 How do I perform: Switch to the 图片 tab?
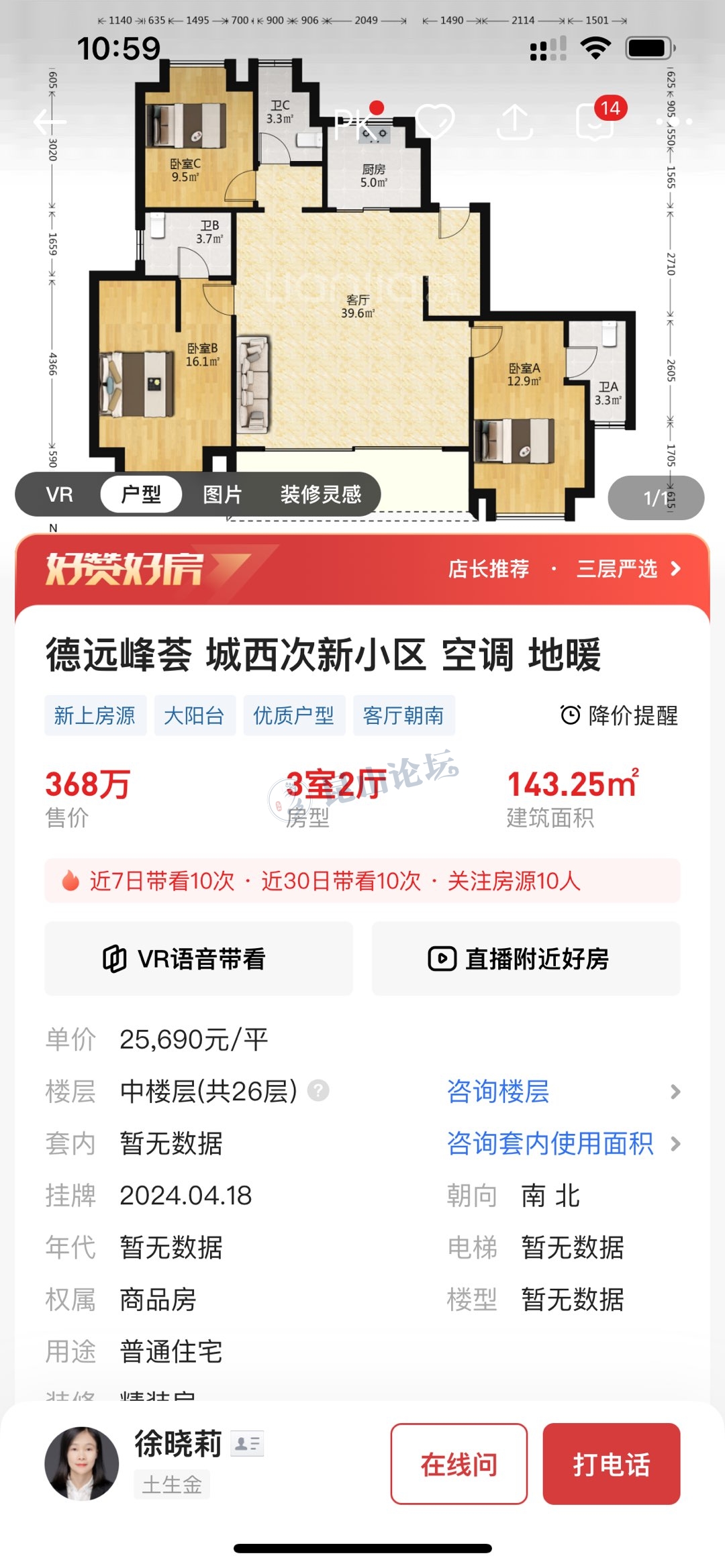[x=222, y=495]
